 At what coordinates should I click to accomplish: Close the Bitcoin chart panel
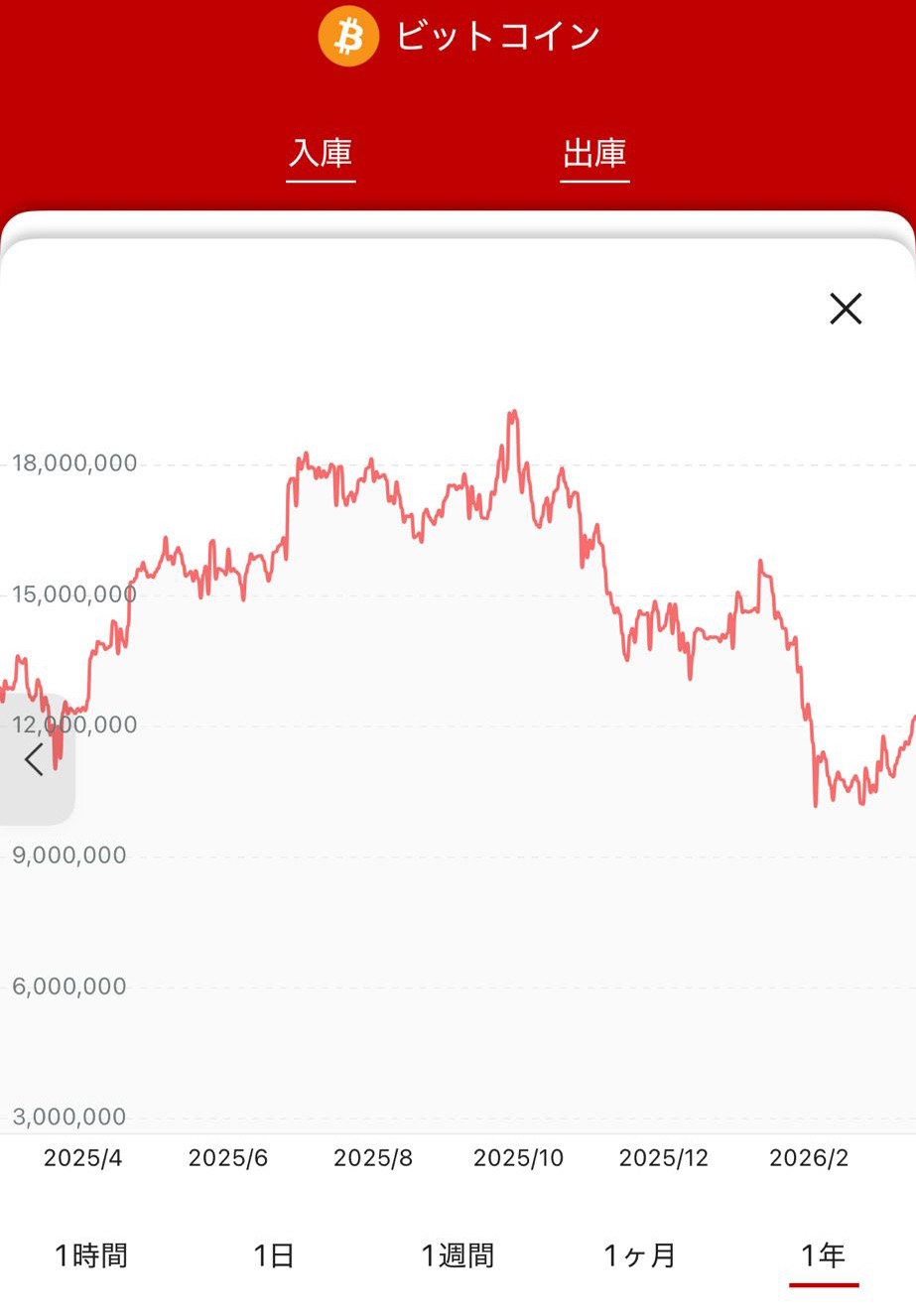[x=846, y=309]
